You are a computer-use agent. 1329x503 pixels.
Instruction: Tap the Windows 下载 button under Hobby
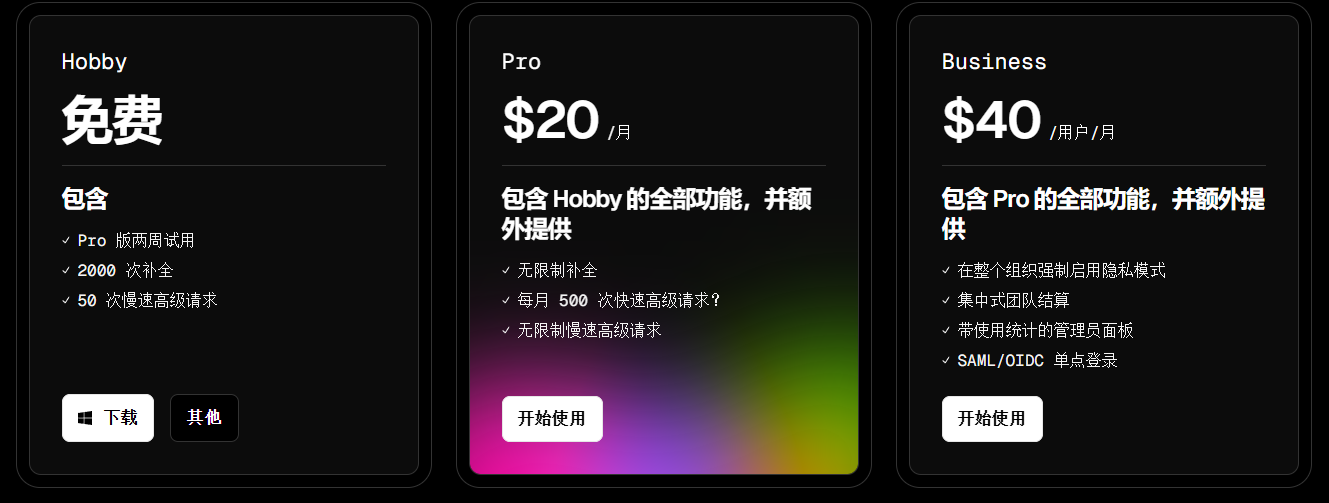pyautogui.click(x=108, y=418)
